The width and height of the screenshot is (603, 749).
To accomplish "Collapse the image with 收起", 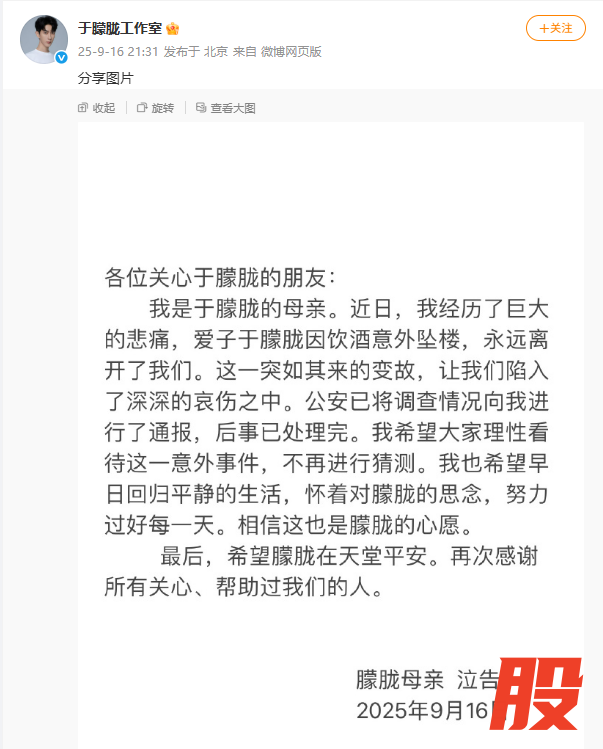I will point(97,108).
